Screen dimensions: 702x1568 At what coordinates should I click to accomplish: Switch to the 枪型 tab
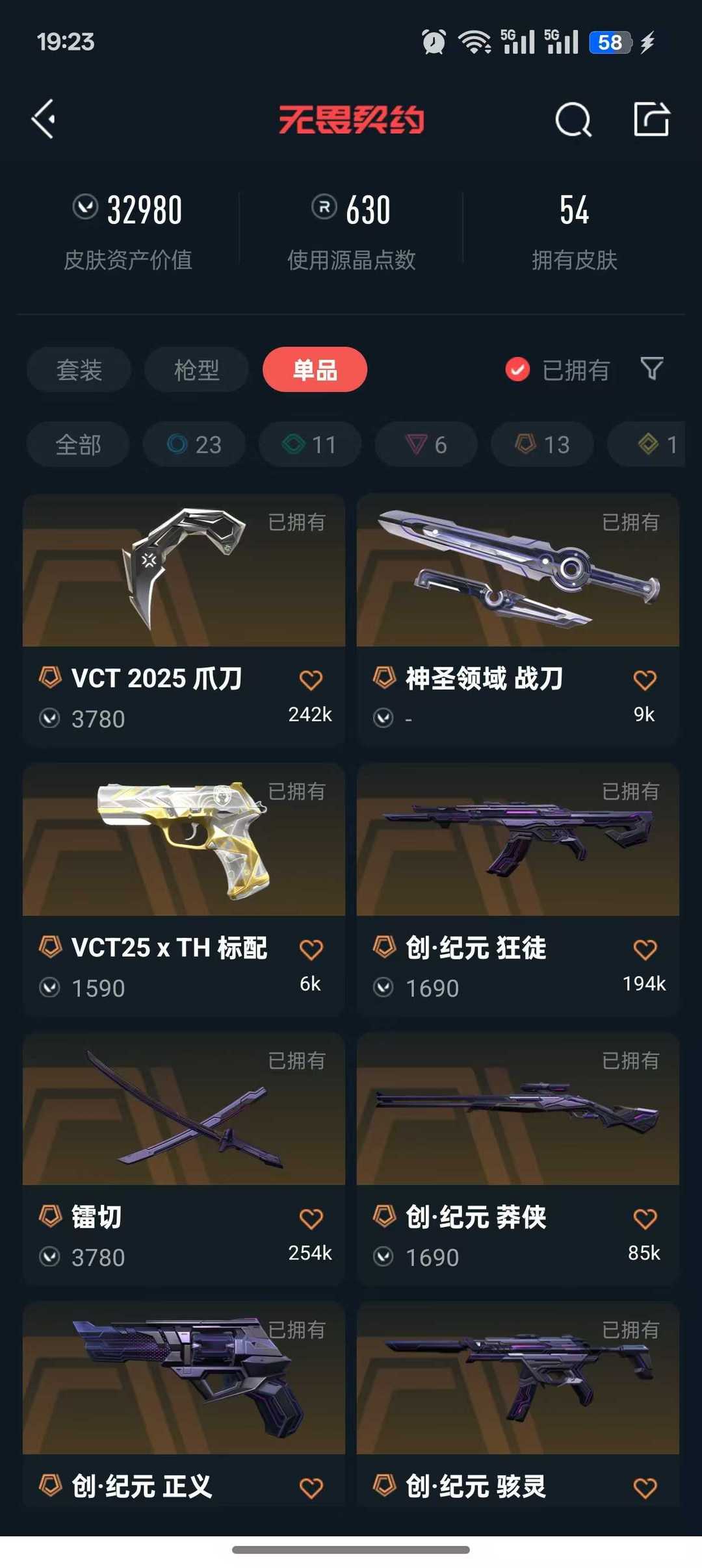click(x=196, y=369)
